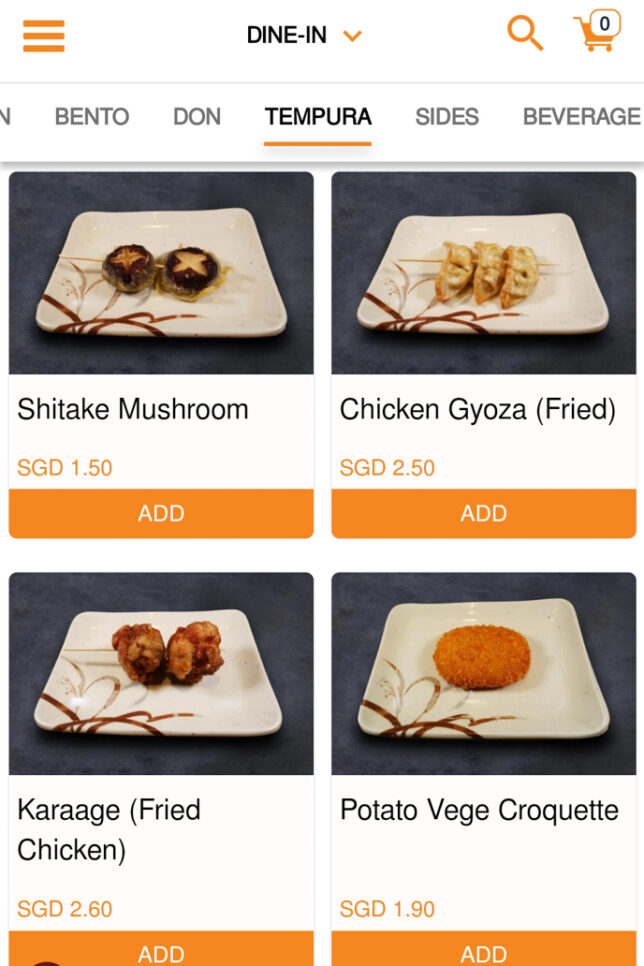Open the hamburger menu
The image size is (644, 966).
43,35
